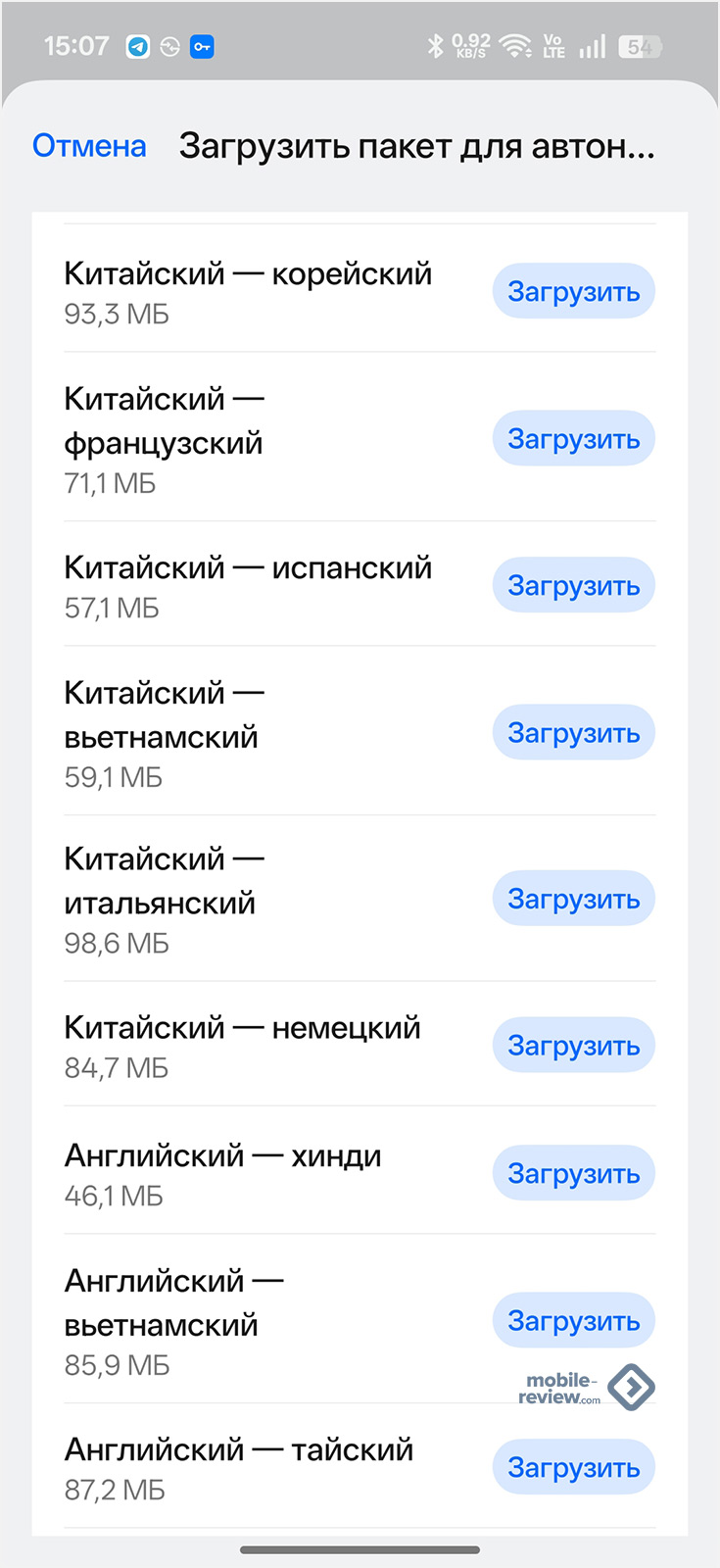The image size is (720, 1568).
Task: Download the Китайский — вьетнамский pack
Action: click(x=573, y=733)
